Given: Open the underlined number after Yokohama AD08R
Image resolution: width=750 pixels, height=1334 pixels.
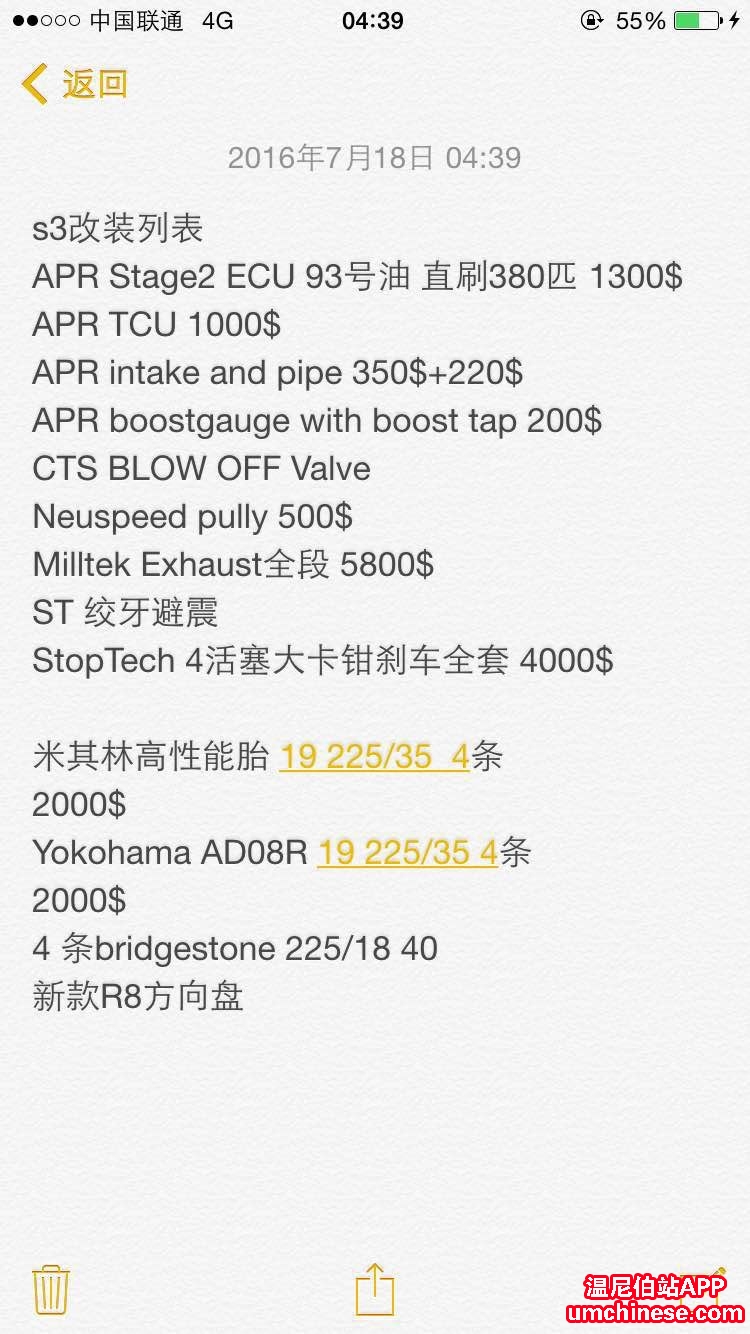Looking at the screenshot, I should pyautogui.click(x=407, y=853).
